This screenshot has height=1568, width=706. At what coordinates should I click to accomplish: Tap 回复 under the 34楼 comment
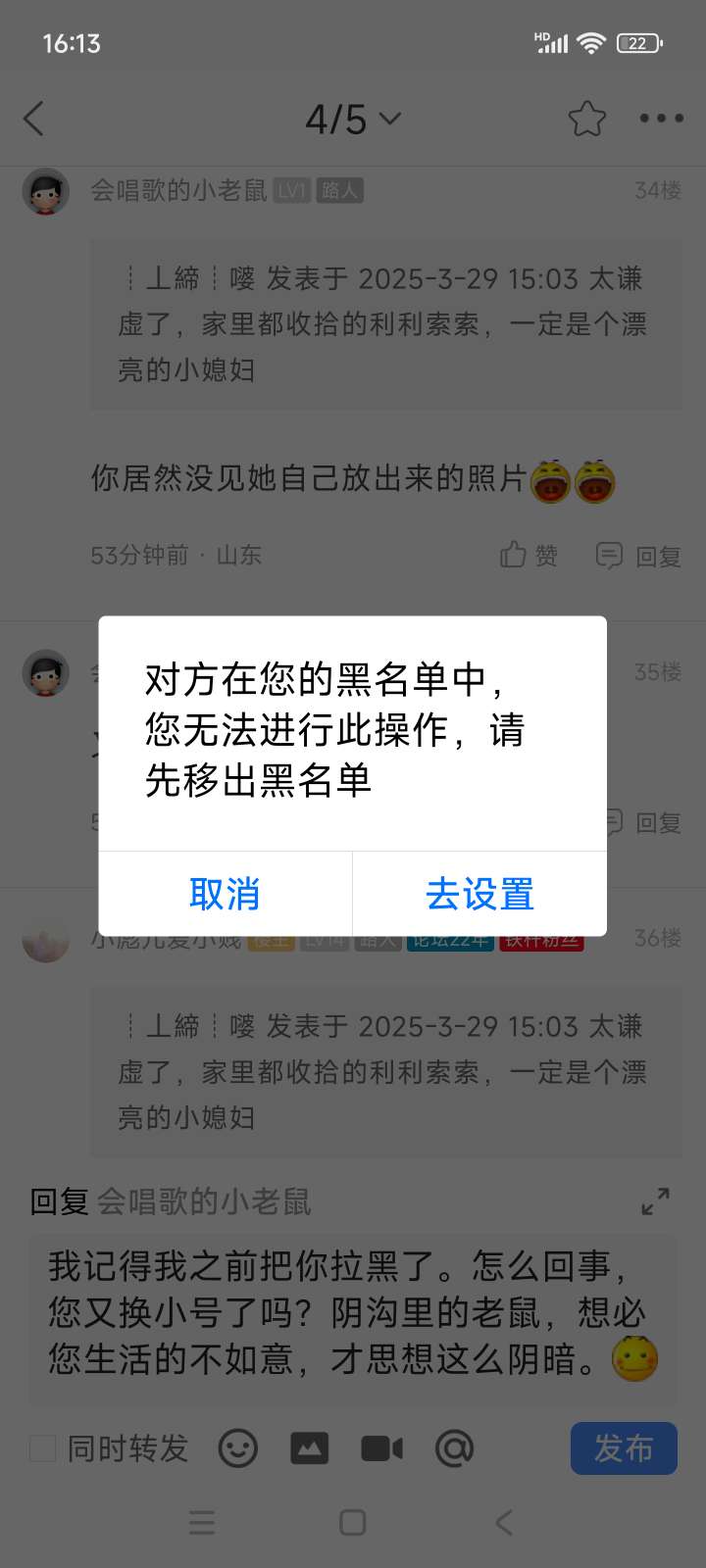point(639,556)
